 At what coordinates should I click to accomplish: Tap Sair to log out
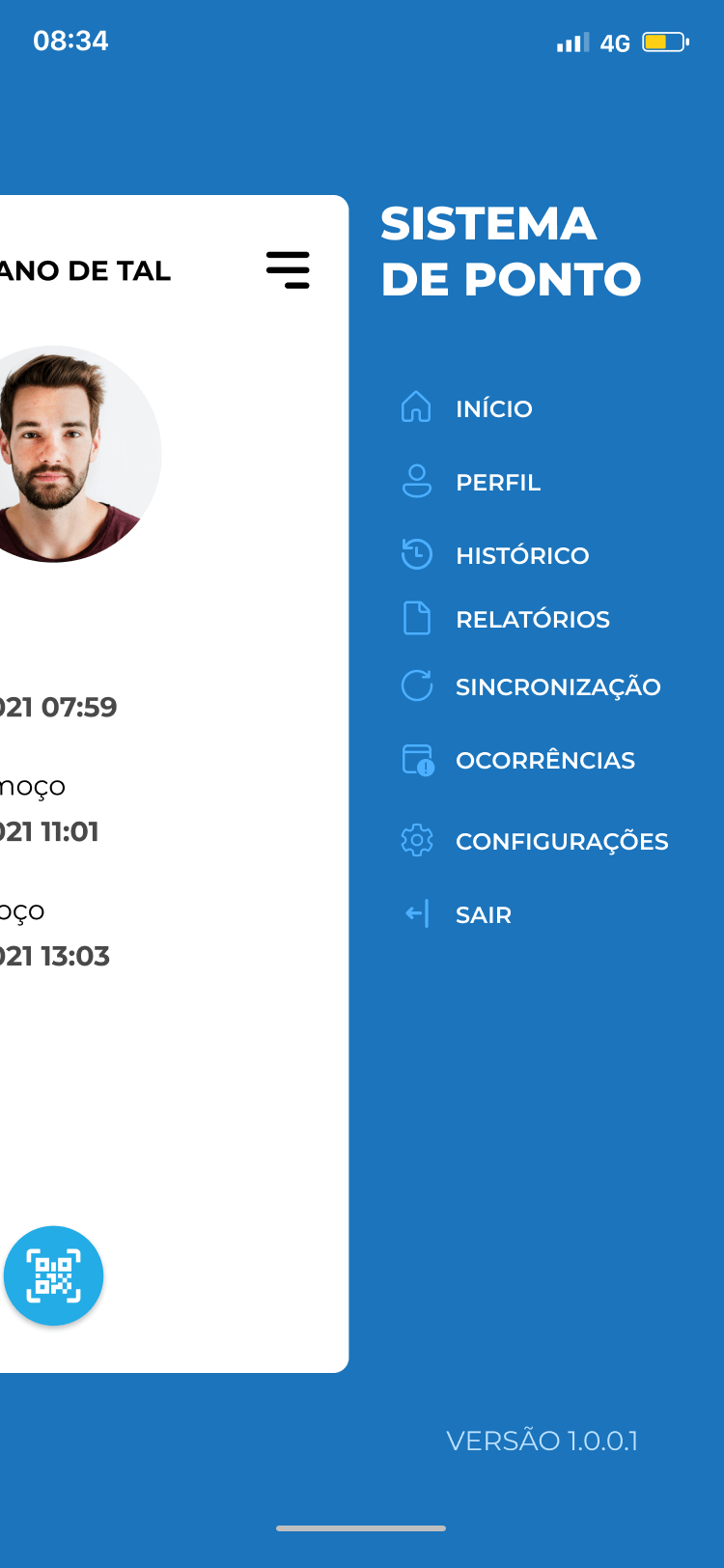(483, 914)
